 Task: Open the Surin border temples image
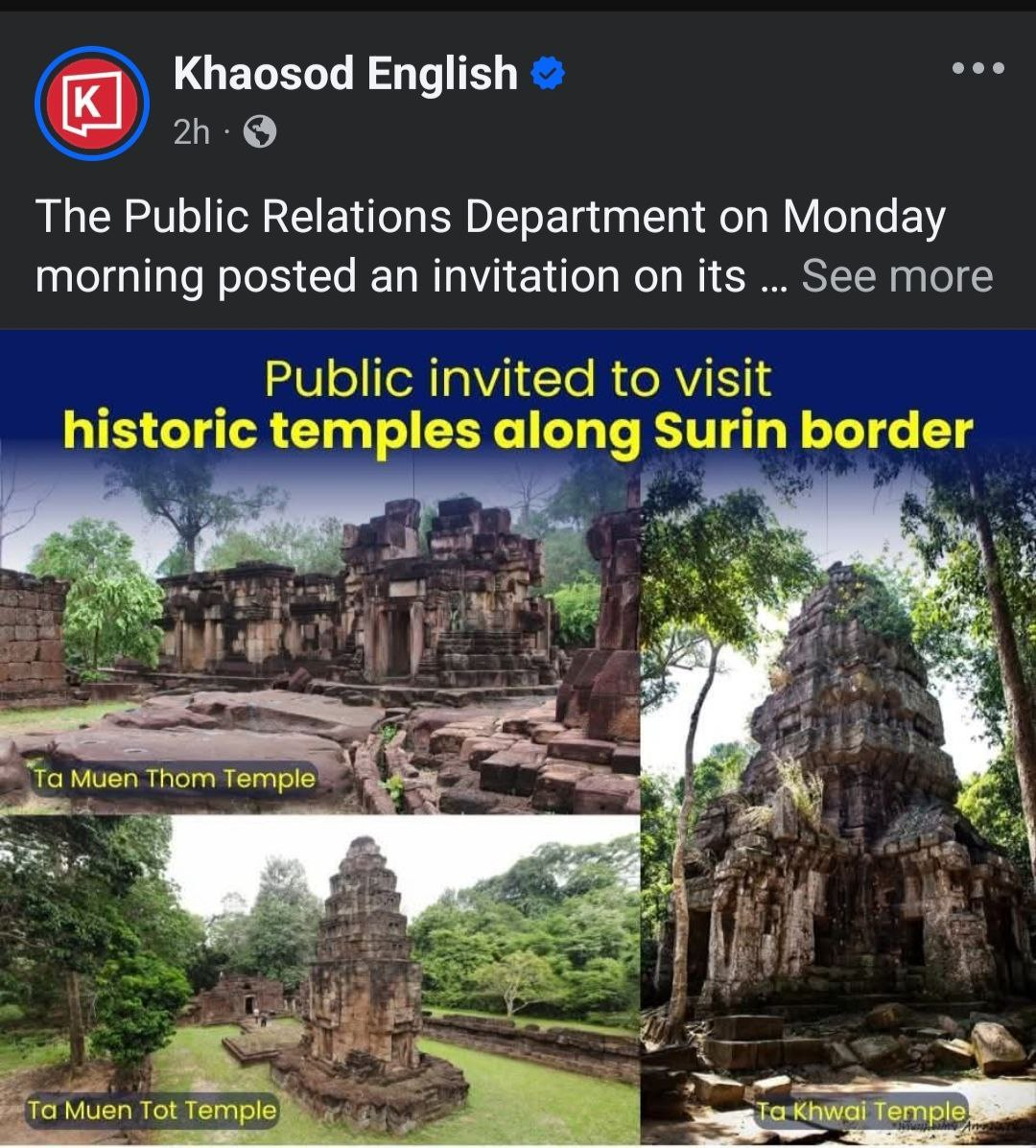518,738
